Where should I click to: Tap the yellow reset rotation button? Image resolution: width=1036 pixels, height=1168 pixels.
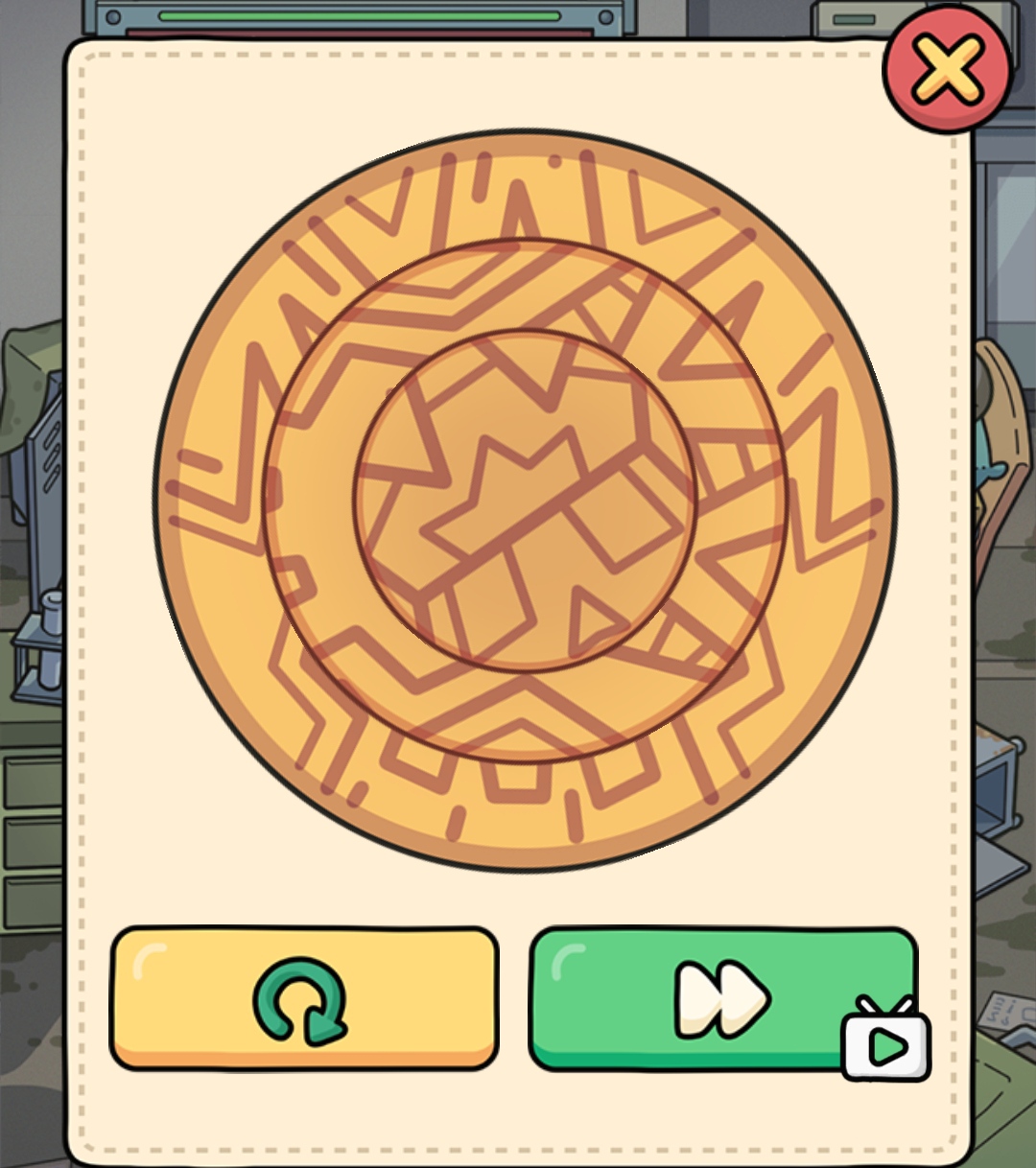pos(304,998)
